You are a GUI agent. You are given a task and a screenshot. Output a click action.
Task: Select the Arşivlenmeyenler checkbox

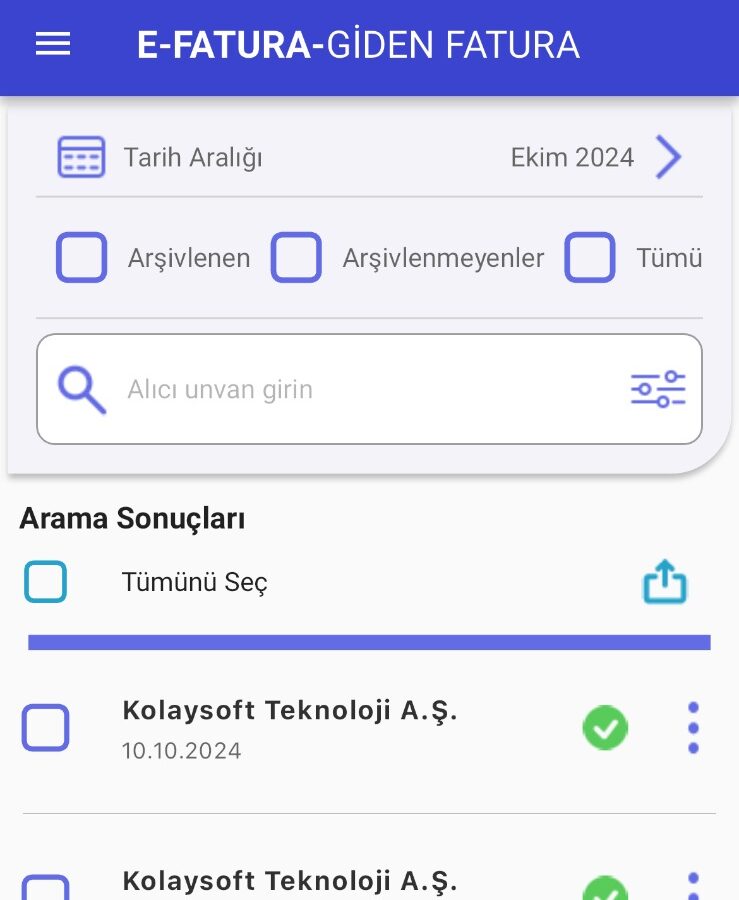297,258
